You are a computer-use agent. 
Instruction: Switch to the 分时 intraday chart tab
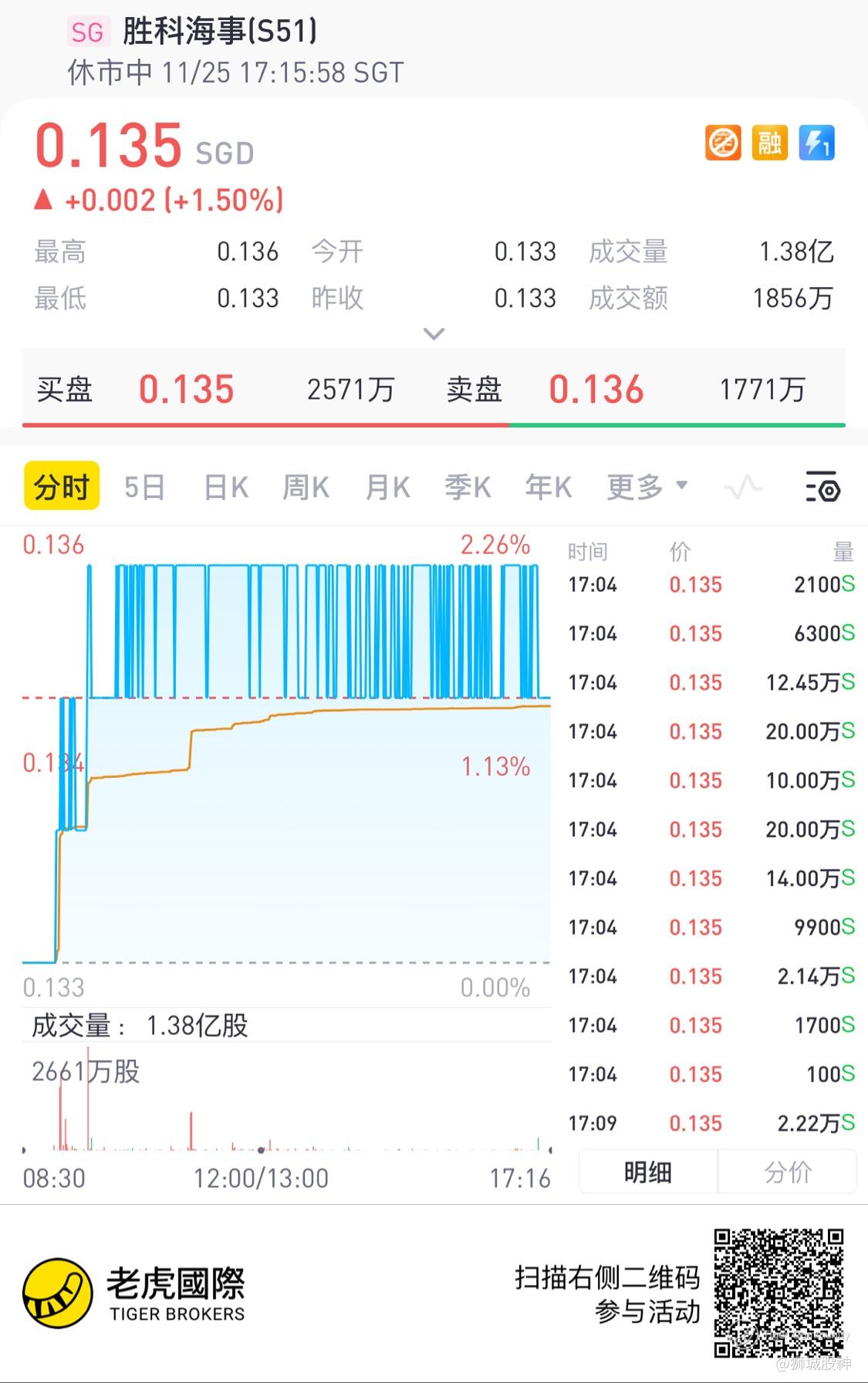click(62, 487)
